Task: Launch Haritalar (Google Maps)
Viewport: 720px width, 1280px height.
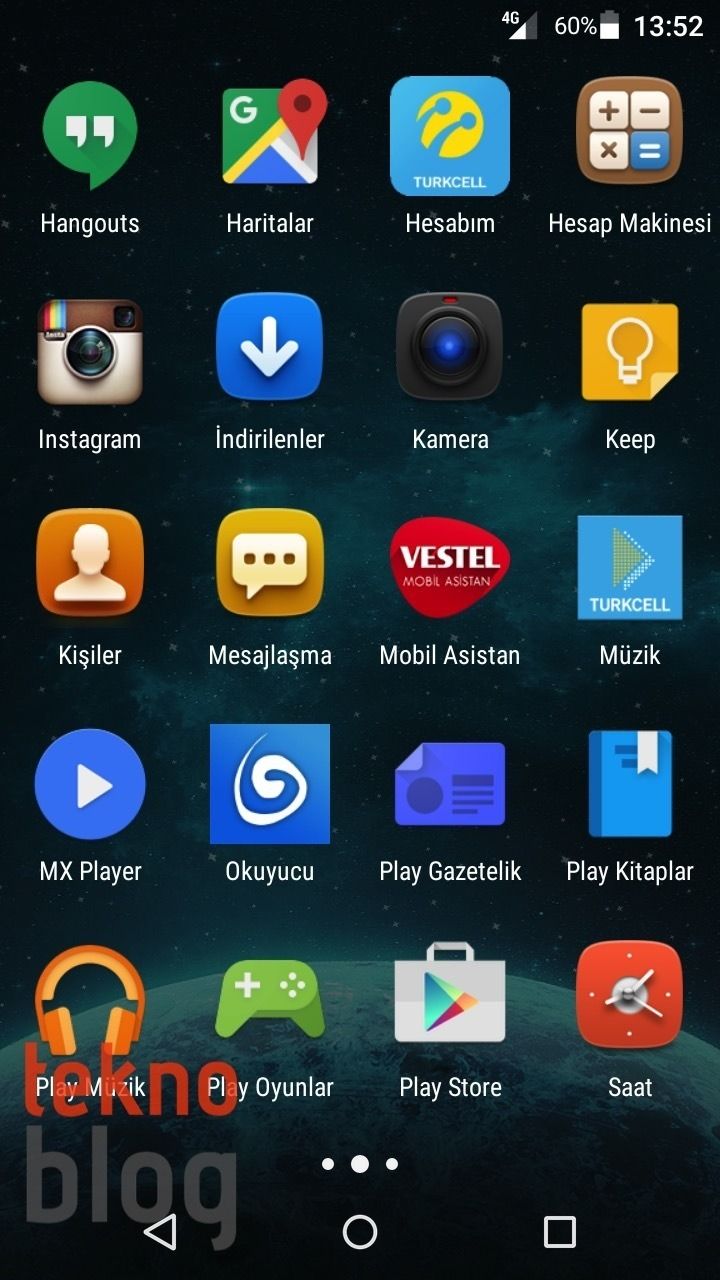Action: point(270,135)
